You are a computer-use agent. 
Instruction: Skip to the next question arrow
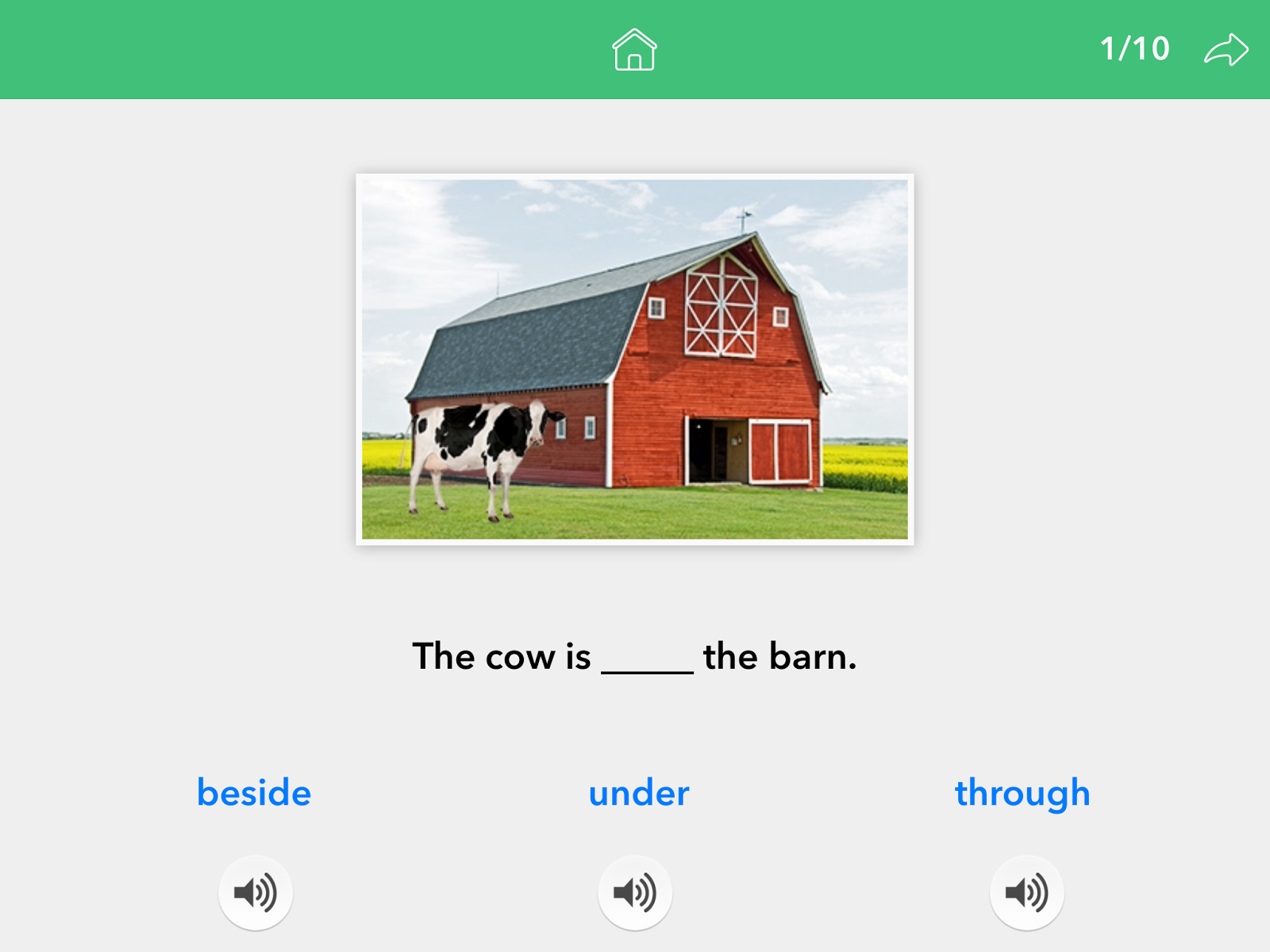click(x=1226, y=50)
